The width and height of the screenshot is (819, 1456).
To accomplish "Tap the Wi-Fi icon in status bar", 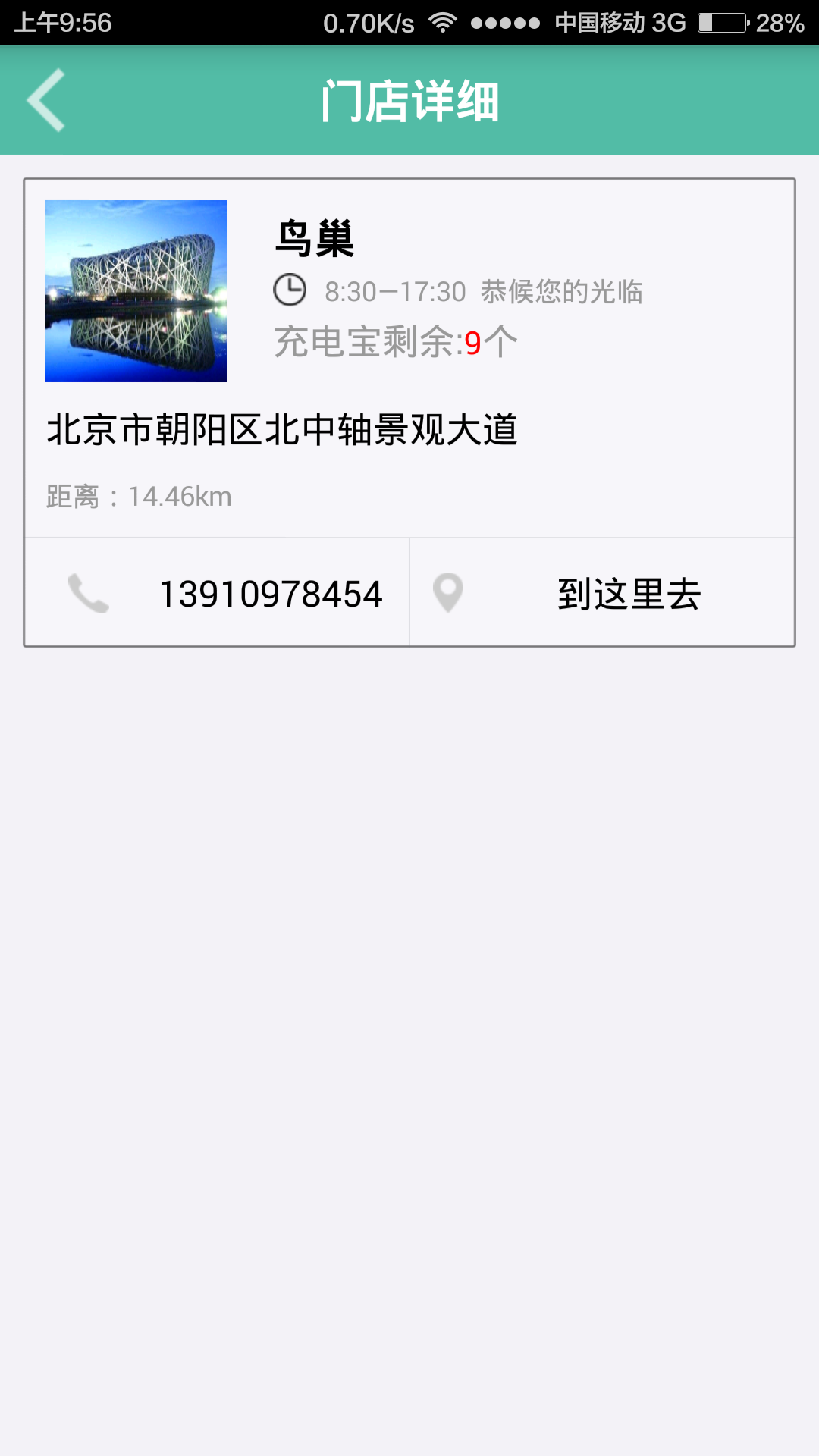I will [442, 21].
